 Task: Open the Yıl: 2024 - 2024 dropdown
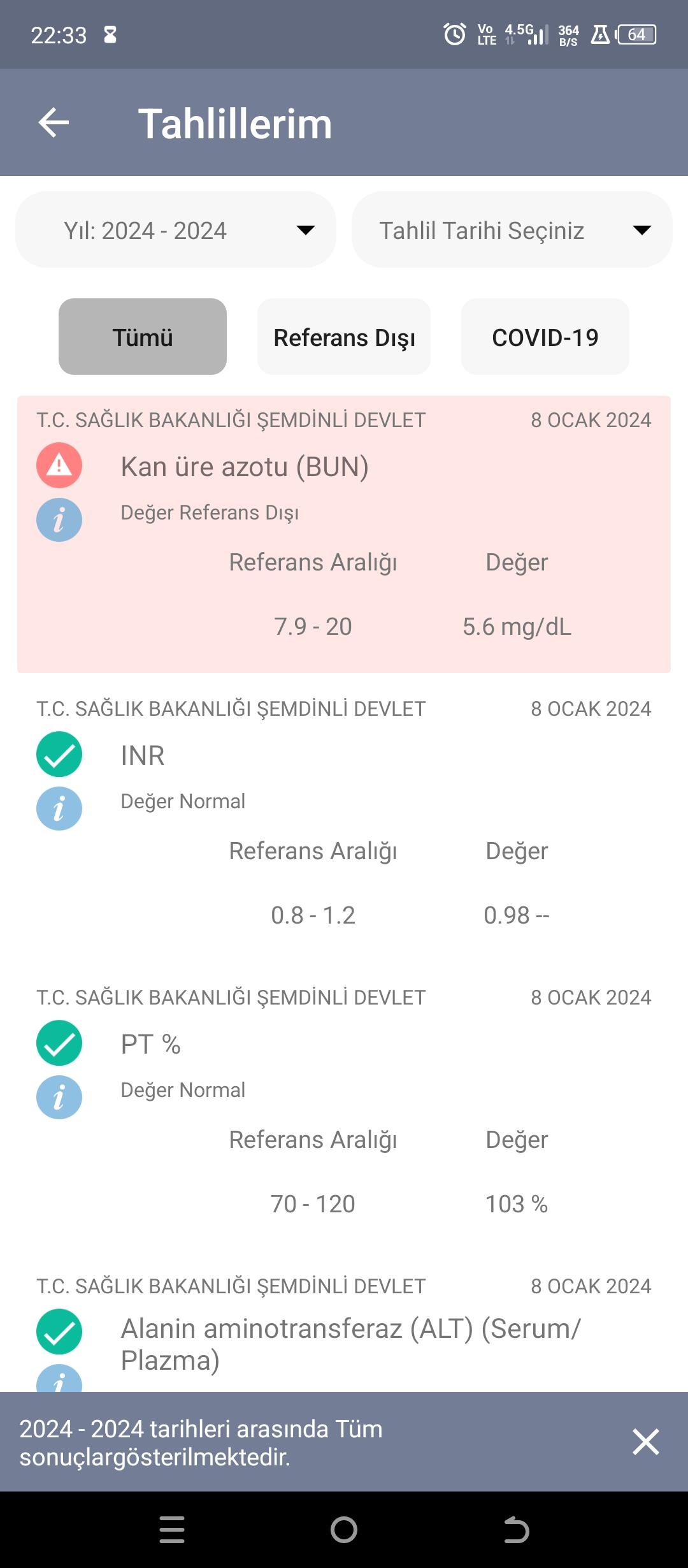click(176, 230)
